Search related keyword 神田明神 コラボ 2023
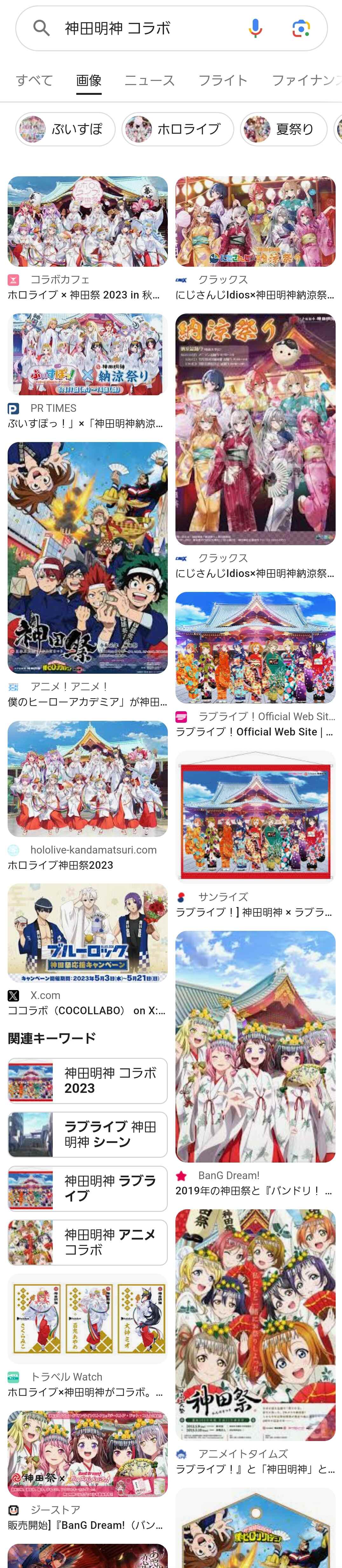342x1568 pixels. tap(87, 1080)
